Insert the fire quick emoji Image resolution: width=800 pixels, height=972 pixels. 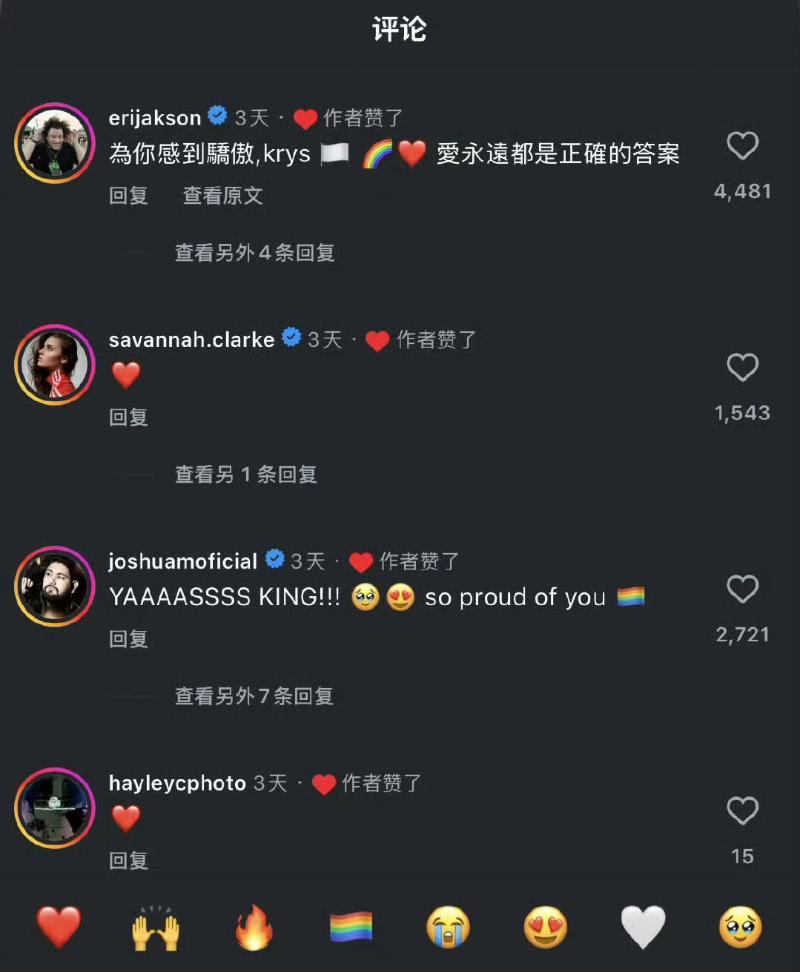254,928
